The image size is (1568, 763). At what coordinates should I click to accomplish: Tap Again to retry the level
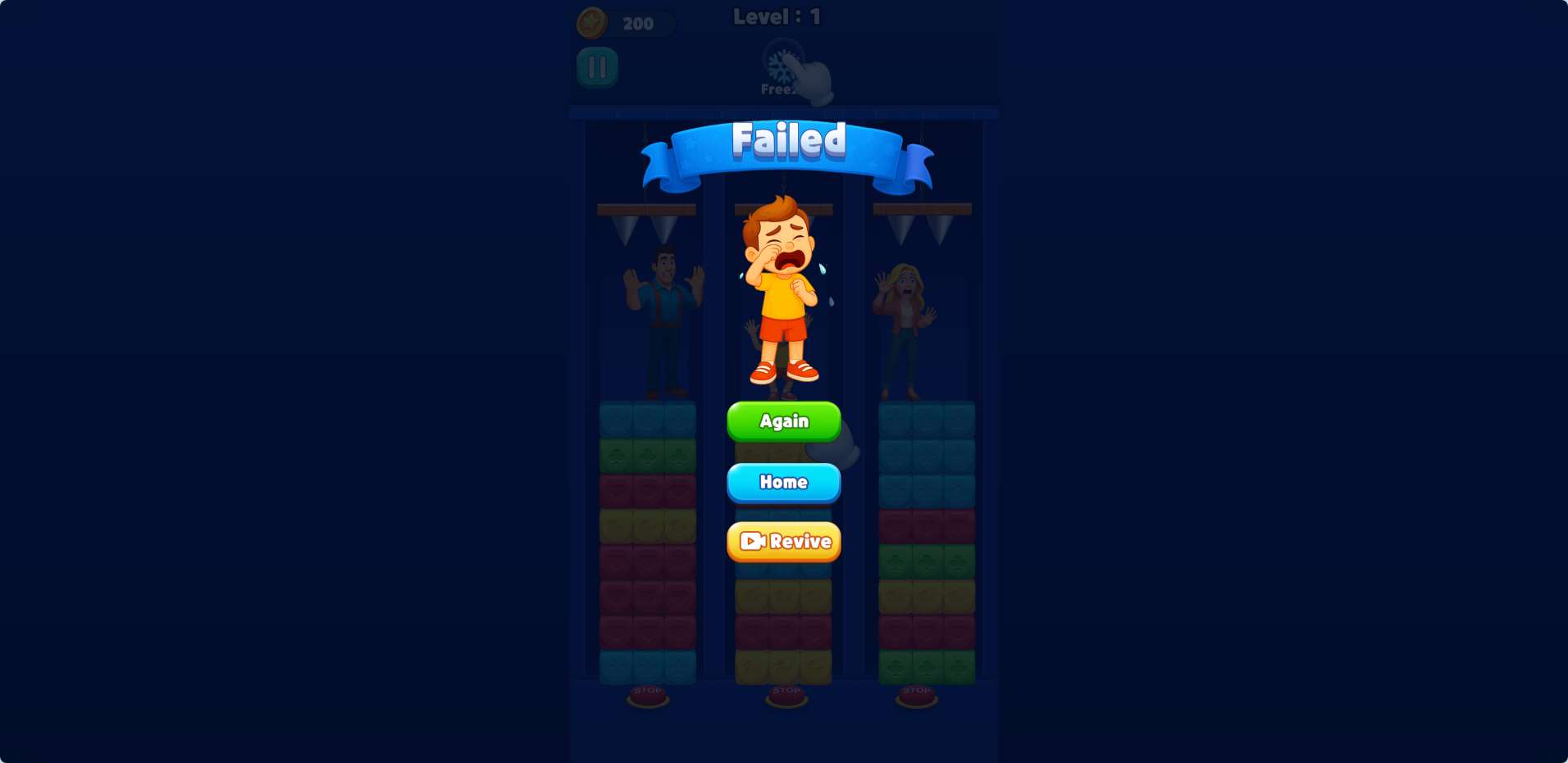783,421
